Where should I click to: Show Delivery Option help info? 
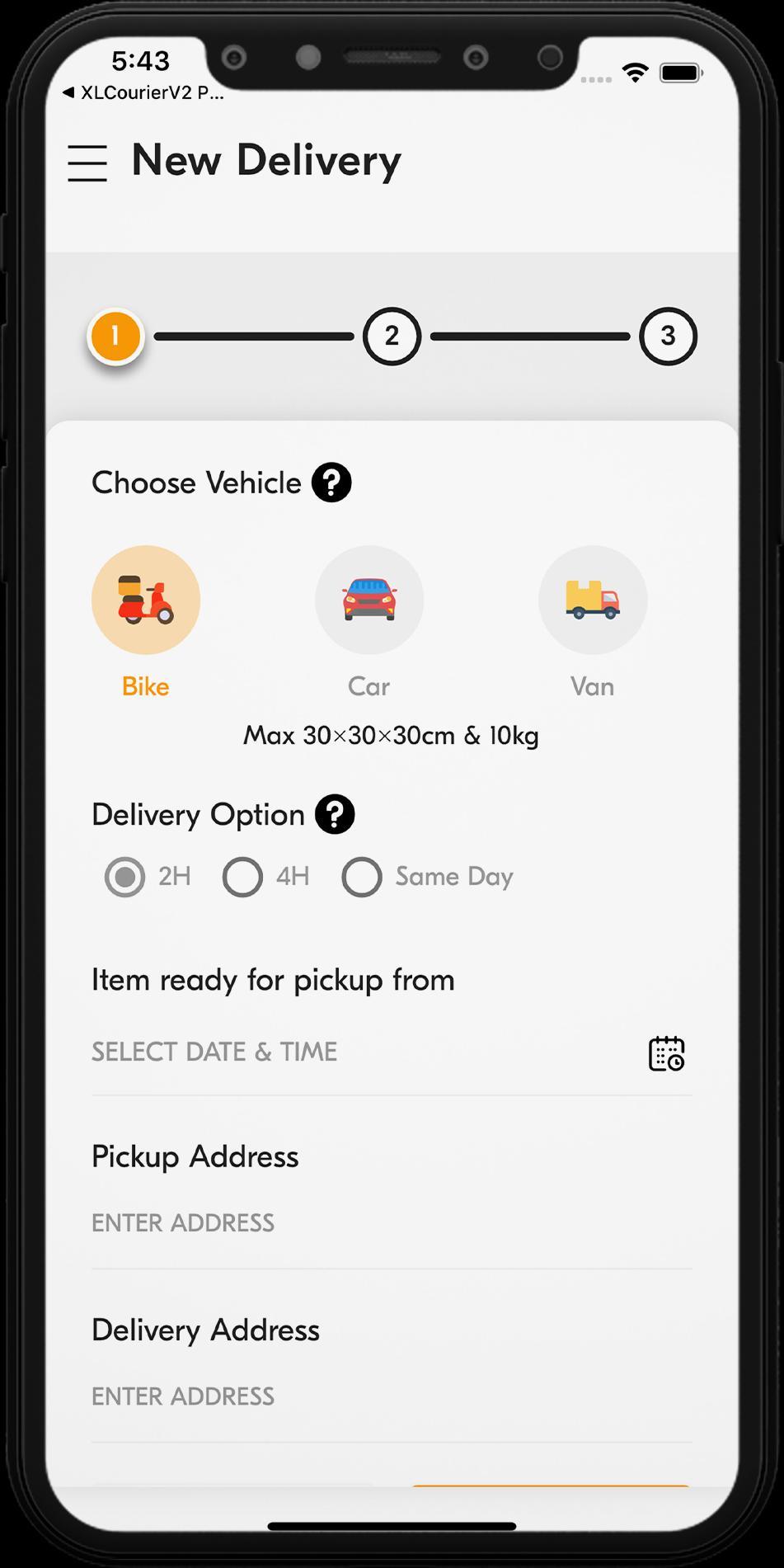[335, 815]
